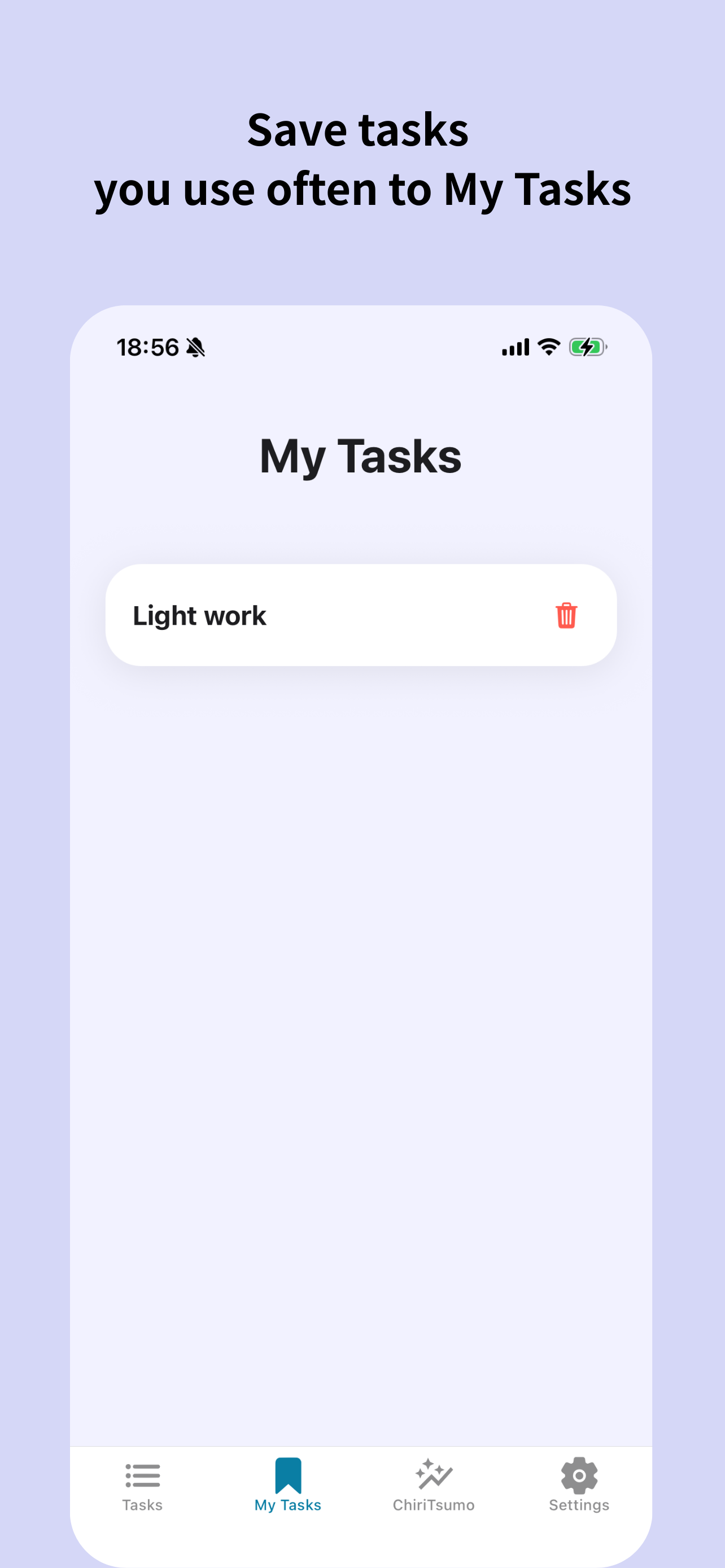Tap the muted notification bell icon
This screenshot has height=1568, width=725.
[x=194, y=348]
